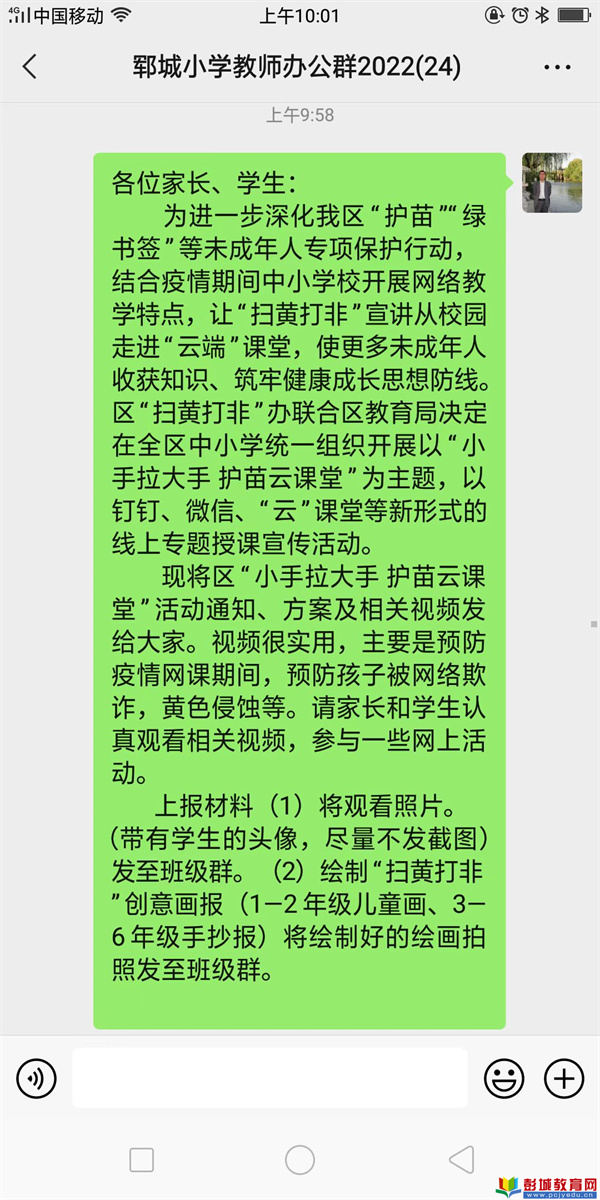The image size is (600, 1200).
Task: Open the group chat options menu
Action: (557, 67)
